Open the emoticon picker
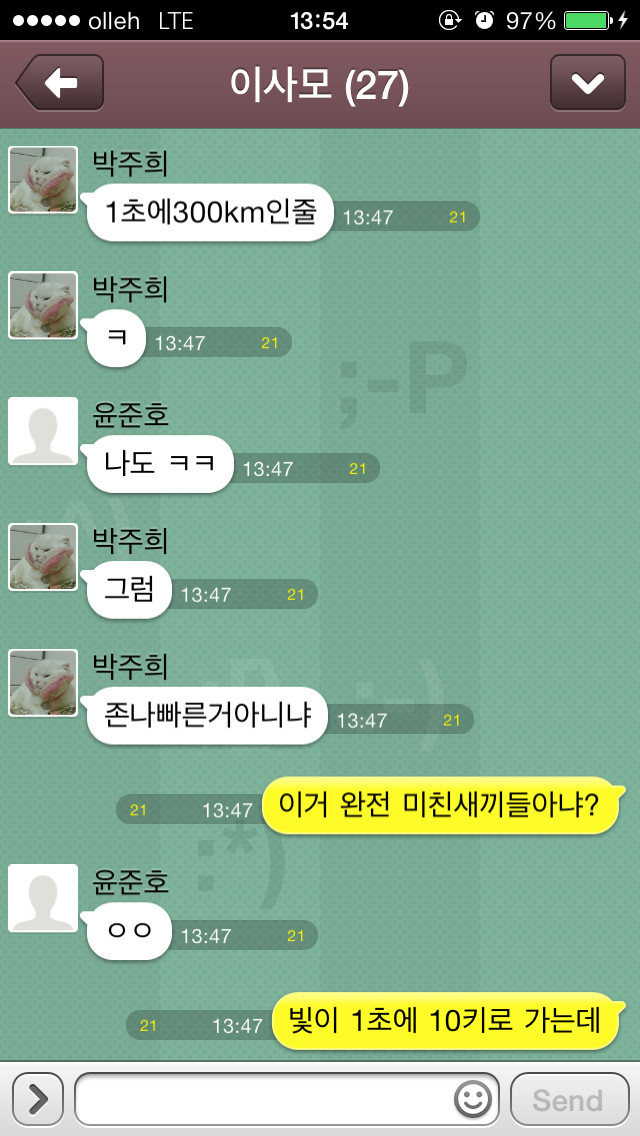Viewport: 640px width, 1136px height. click(473, 1100)
